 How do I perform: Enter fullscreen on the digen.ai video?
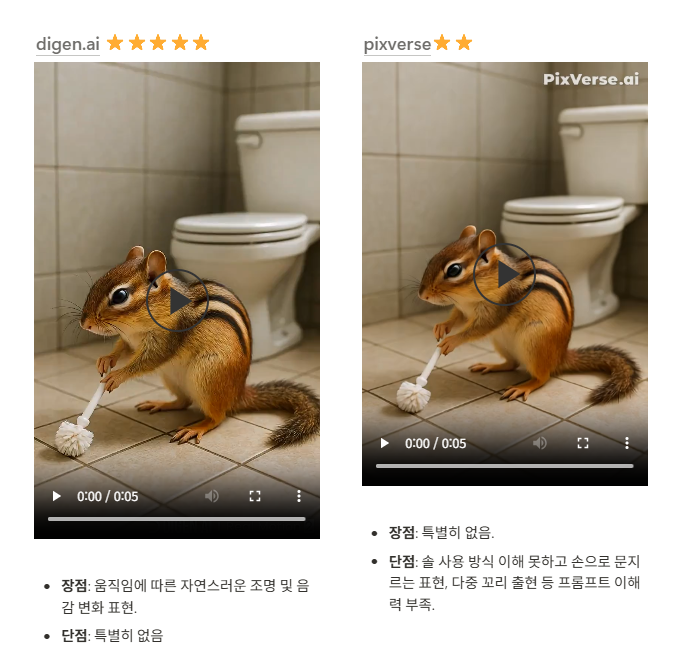tap(255, 496)
